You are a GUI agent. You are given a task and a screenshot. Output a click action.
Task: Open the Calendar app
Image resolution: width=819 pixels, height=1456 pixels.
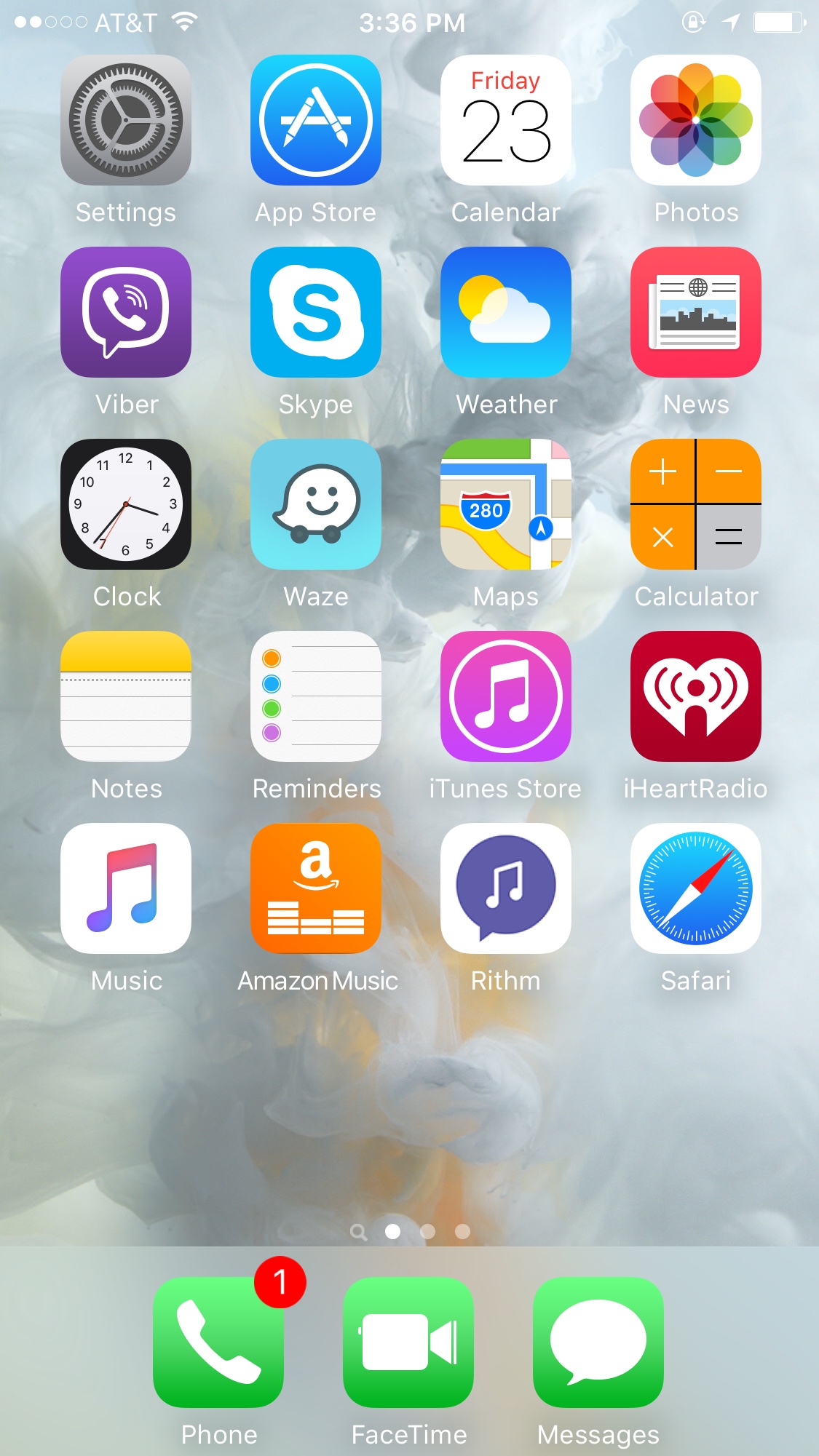pos(506,120)
